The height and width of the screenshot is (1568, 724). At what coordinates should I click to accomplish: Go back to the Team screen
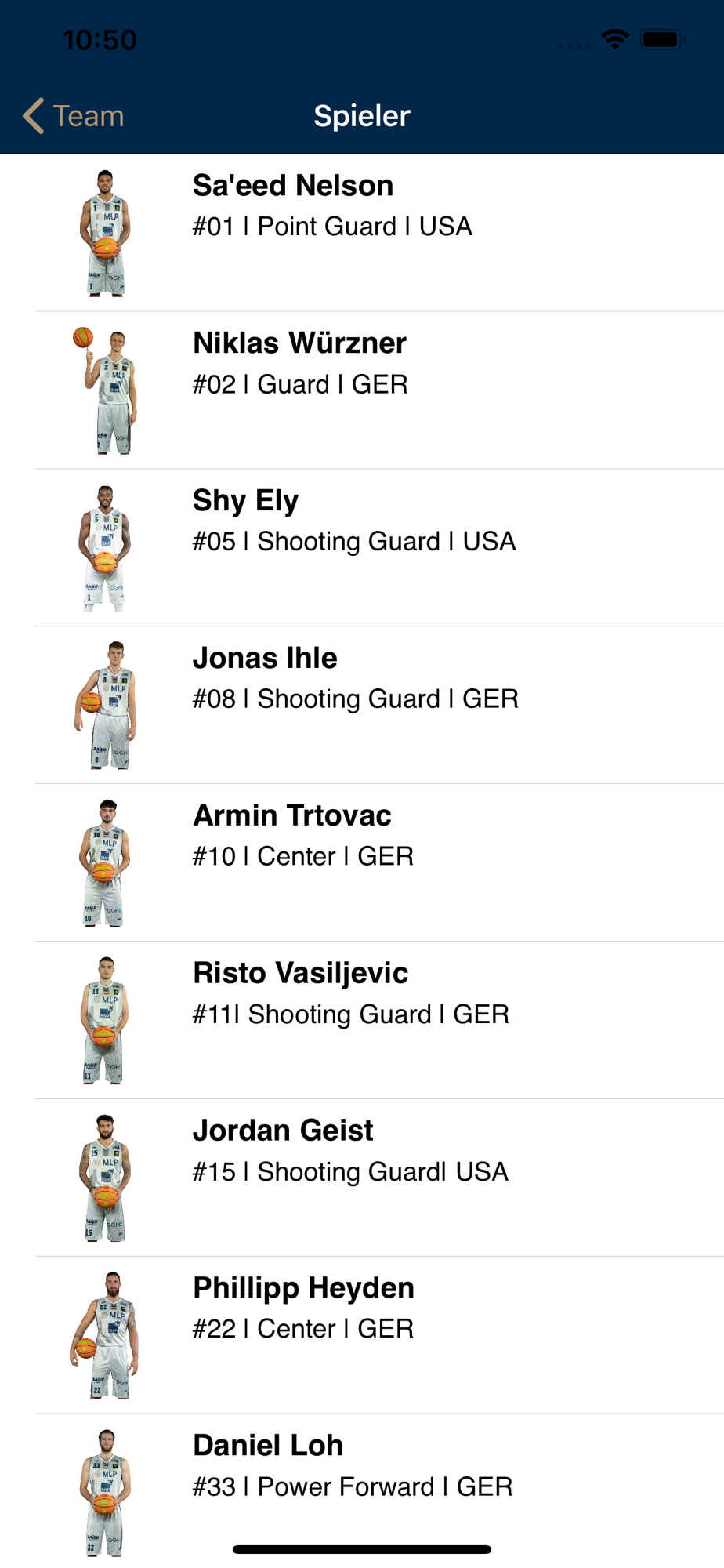pos(74,116)
